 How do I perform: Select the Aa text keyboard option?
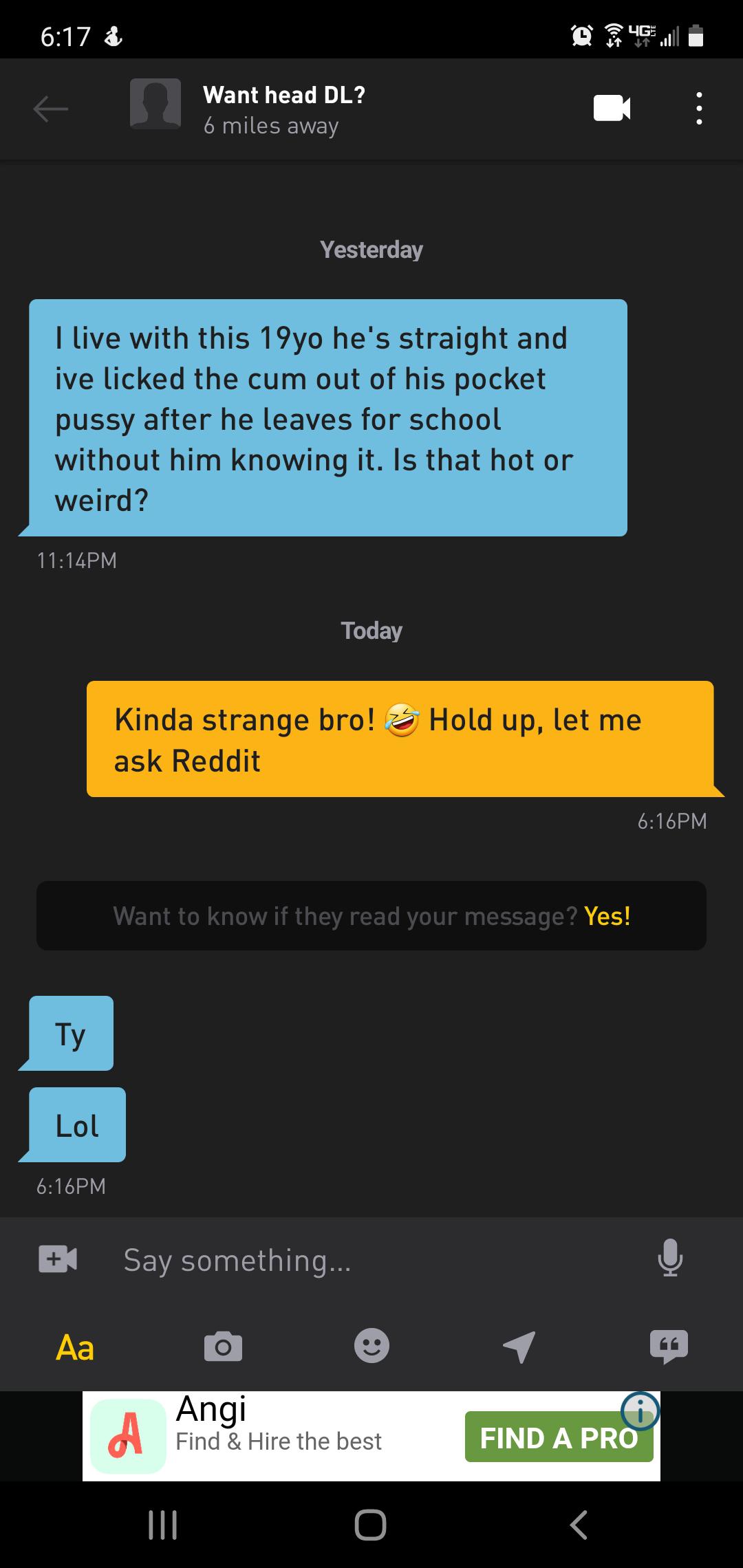tap(74, 1347)
